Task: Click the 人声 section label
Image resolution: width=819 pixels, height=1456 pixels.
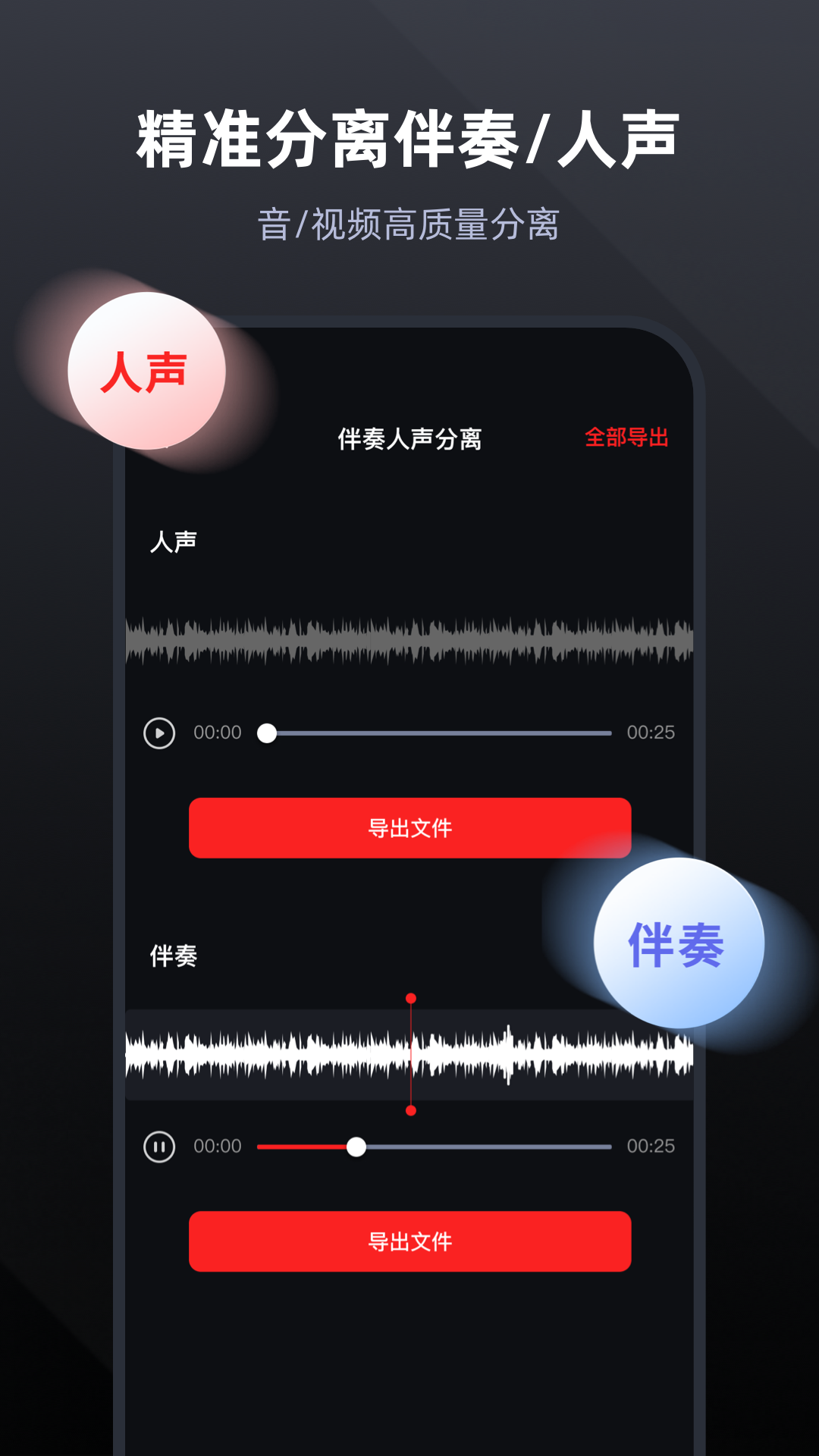Action: 173,541
